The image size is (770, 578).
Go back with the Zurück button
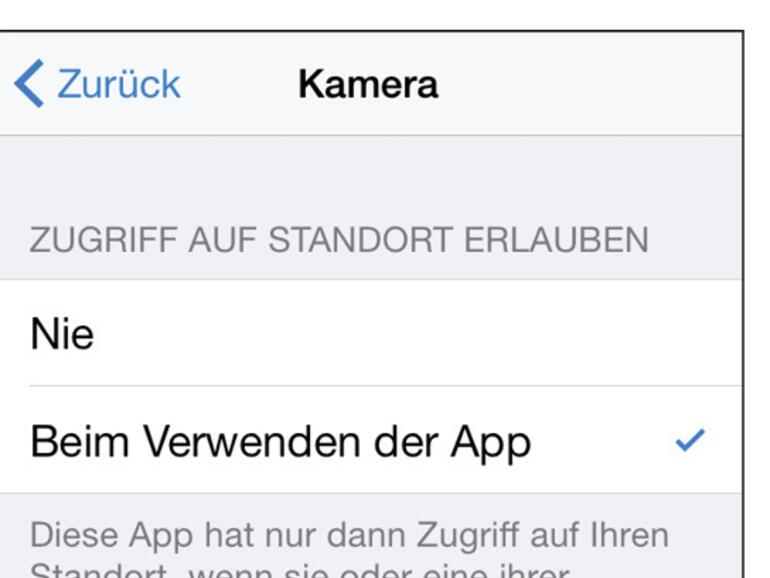[x=97, y=84]
